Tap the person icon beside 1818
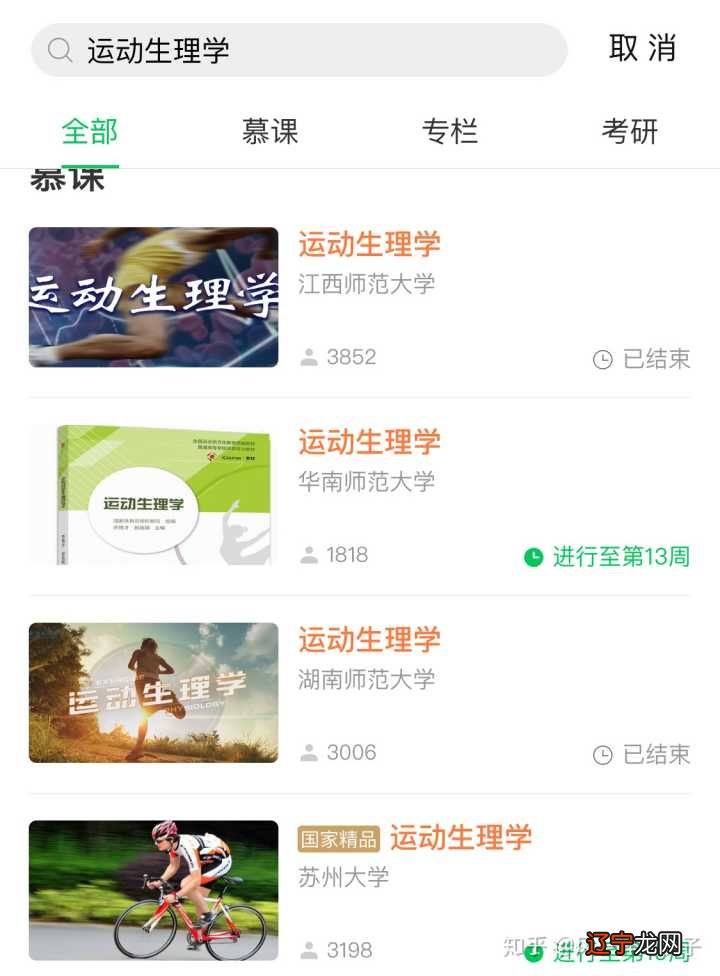The height and width of the screenshot is (976, 720). (x=310, y=555)
